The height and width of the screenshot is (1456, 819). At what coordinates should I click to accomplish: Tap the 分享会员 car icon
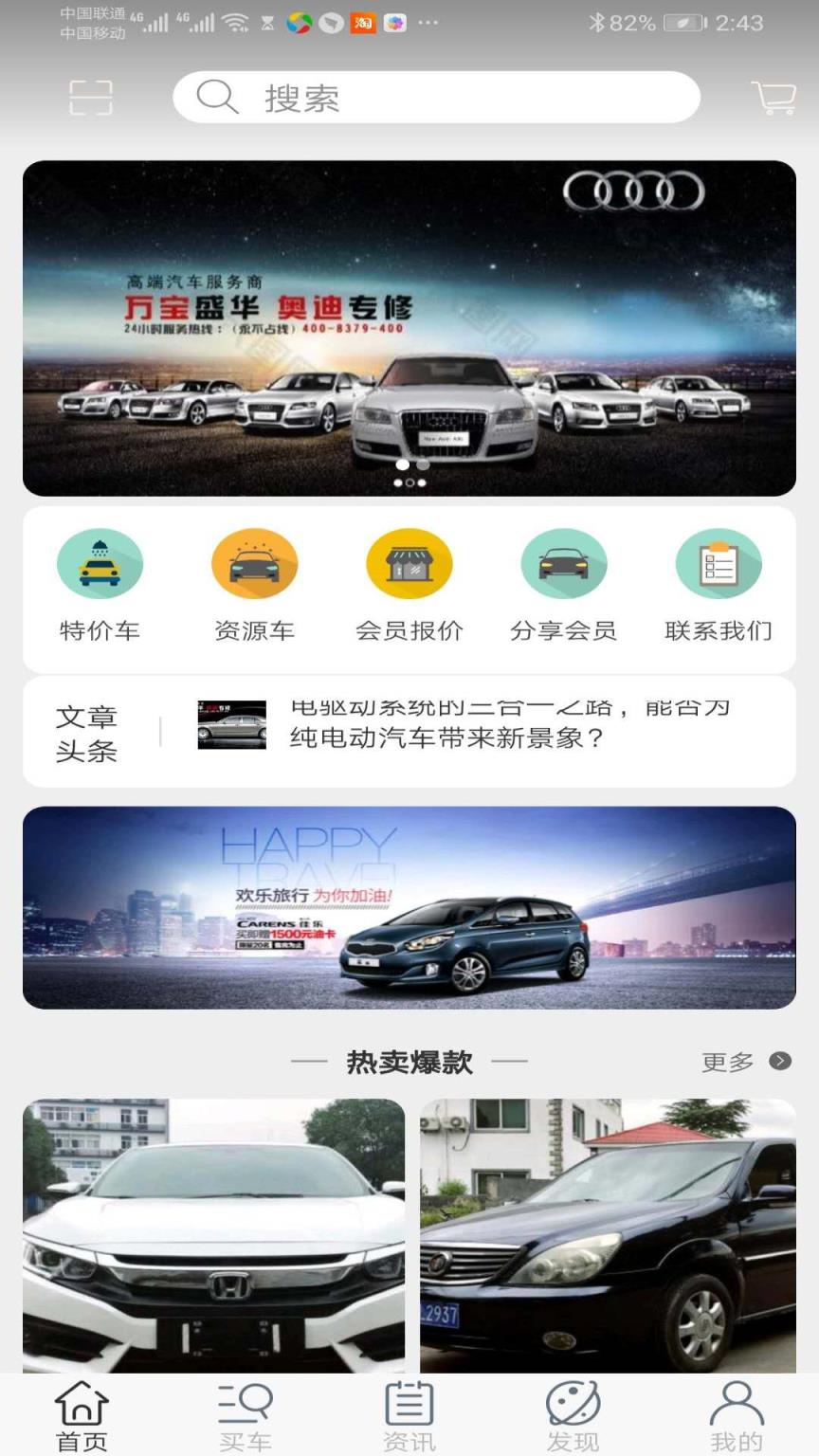click(x=563, y=563)
